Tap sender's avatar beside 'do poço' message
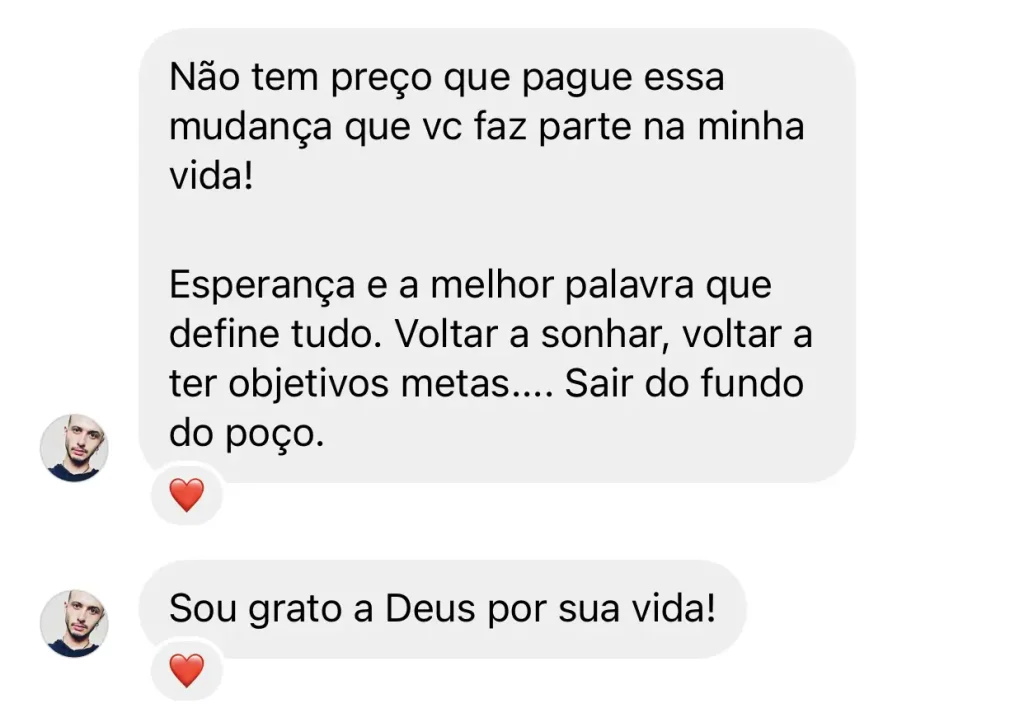 [x=74, y=448]
